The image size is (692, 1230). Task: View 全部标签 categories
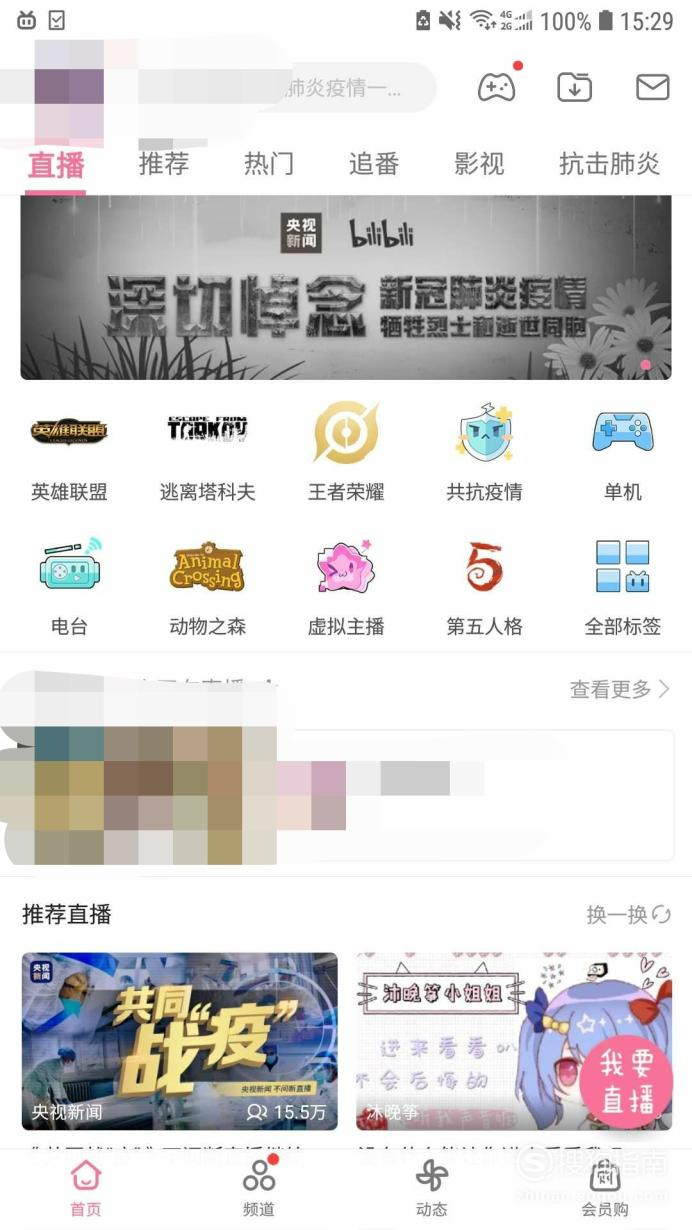tap(622, 590)
